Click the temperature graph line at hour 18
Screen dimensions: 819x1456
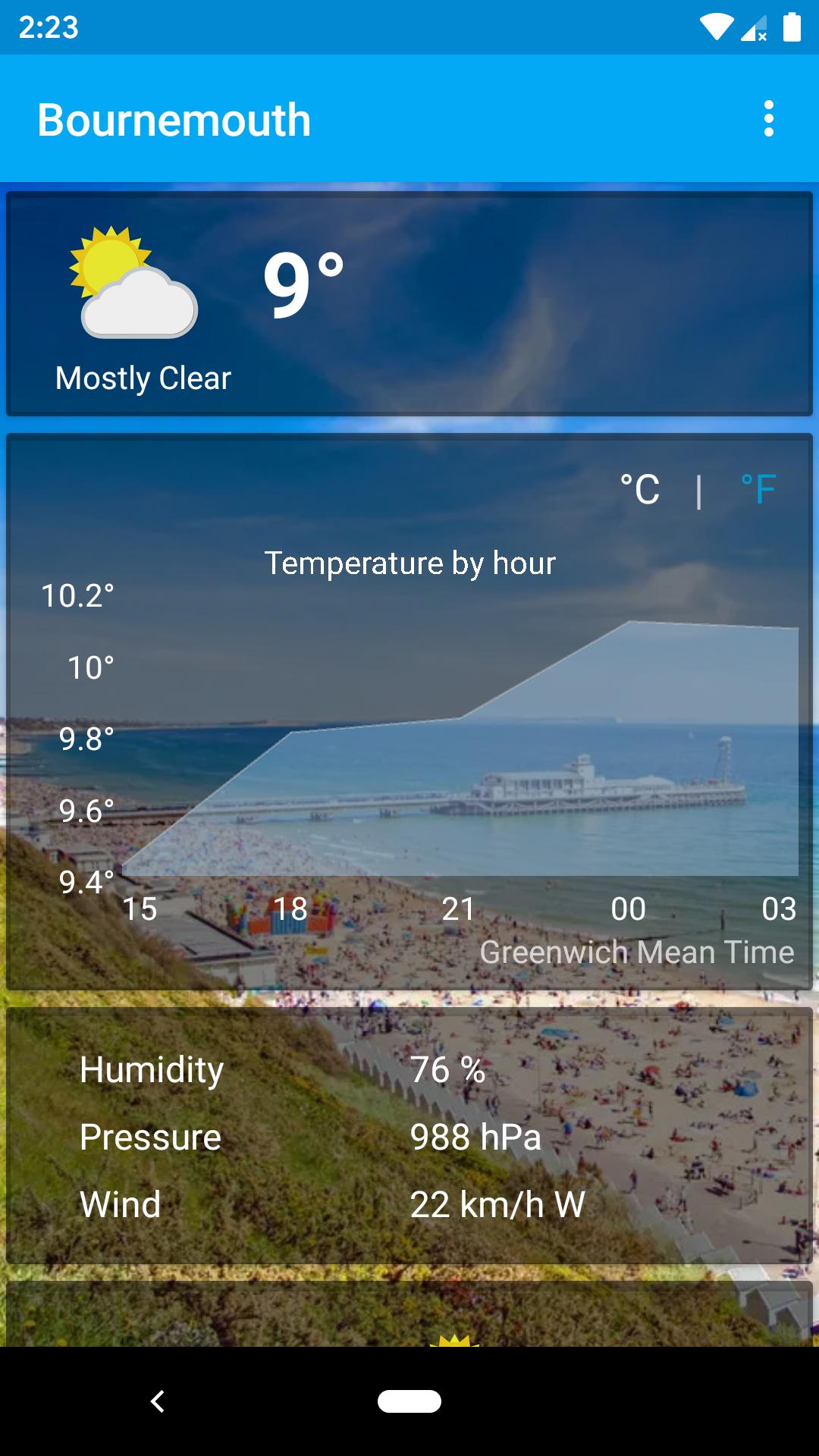tap(290, 734)
